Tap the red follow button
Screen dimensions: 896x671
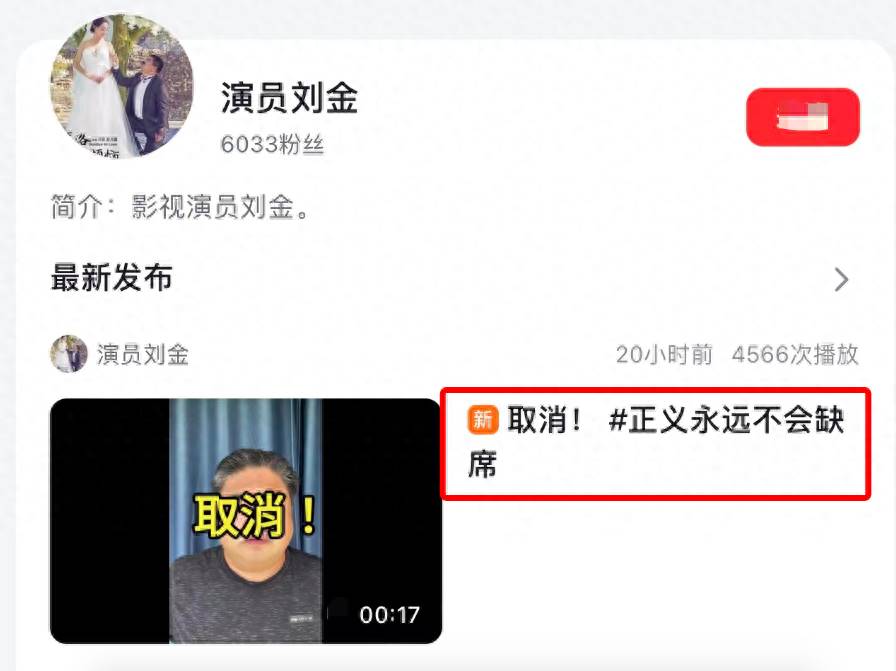coord(803,117)
